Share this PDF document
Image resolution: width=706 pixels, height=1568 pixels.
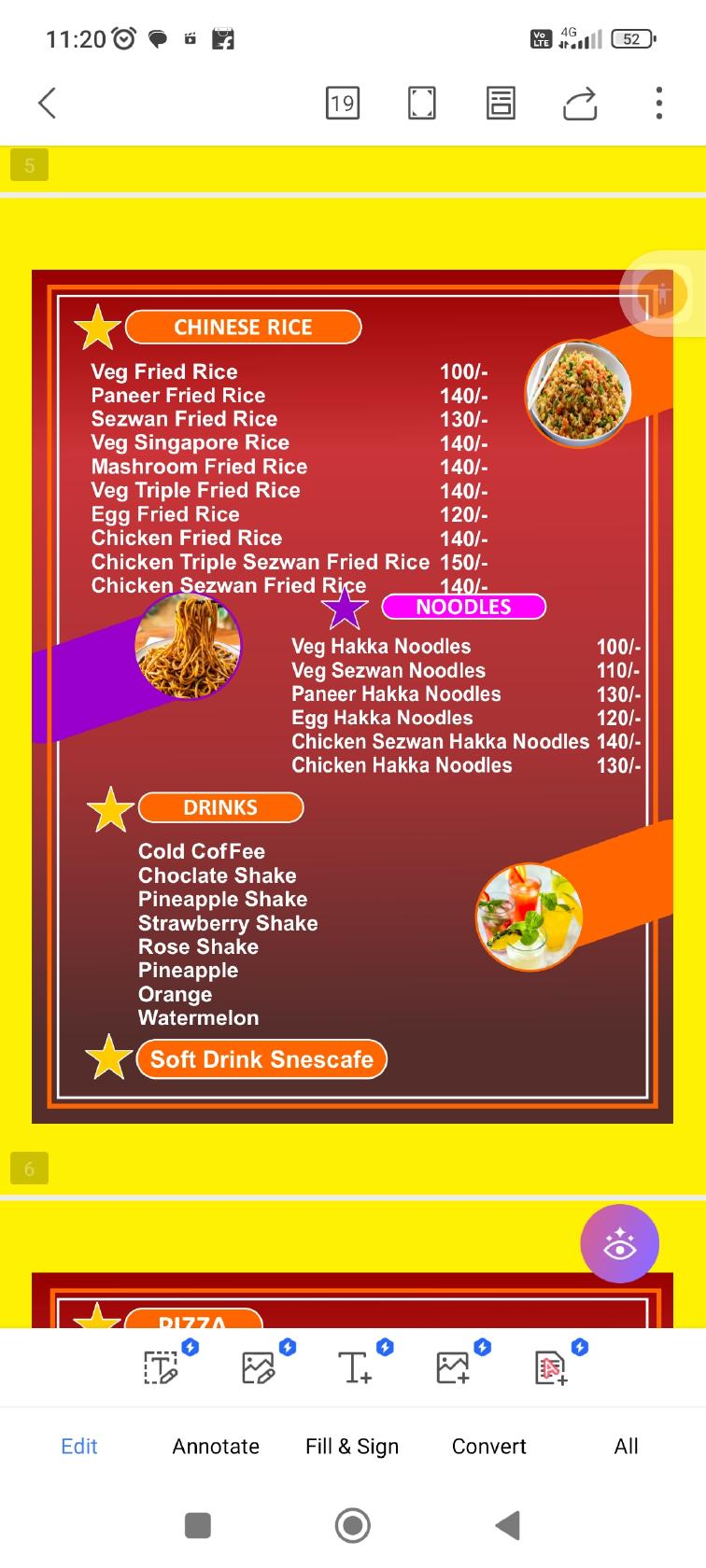pos(580,103)
